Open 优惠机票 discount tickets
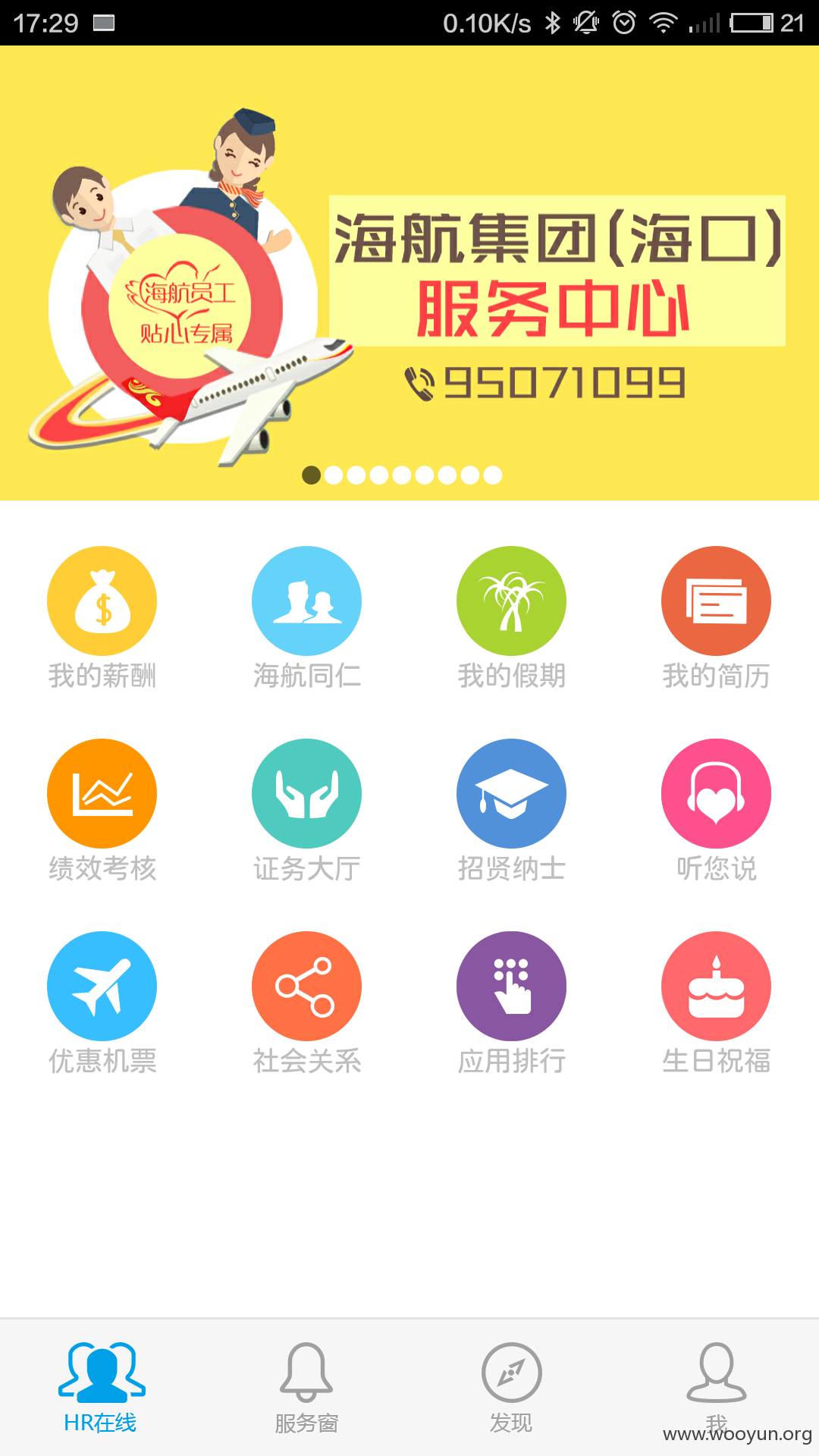This screenshot has width=819, height=1456. click(x=102, y=986)
